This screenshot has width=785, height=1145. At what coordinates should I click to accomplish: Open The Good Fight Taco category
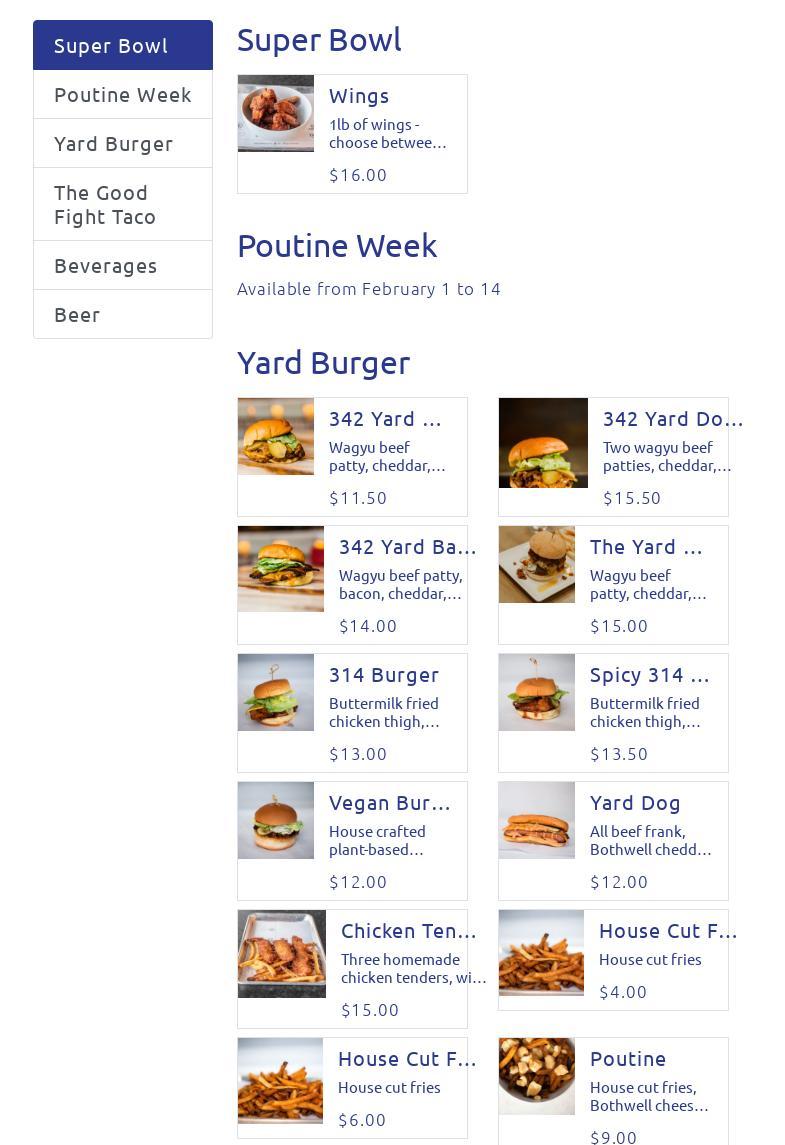[122, 205]
